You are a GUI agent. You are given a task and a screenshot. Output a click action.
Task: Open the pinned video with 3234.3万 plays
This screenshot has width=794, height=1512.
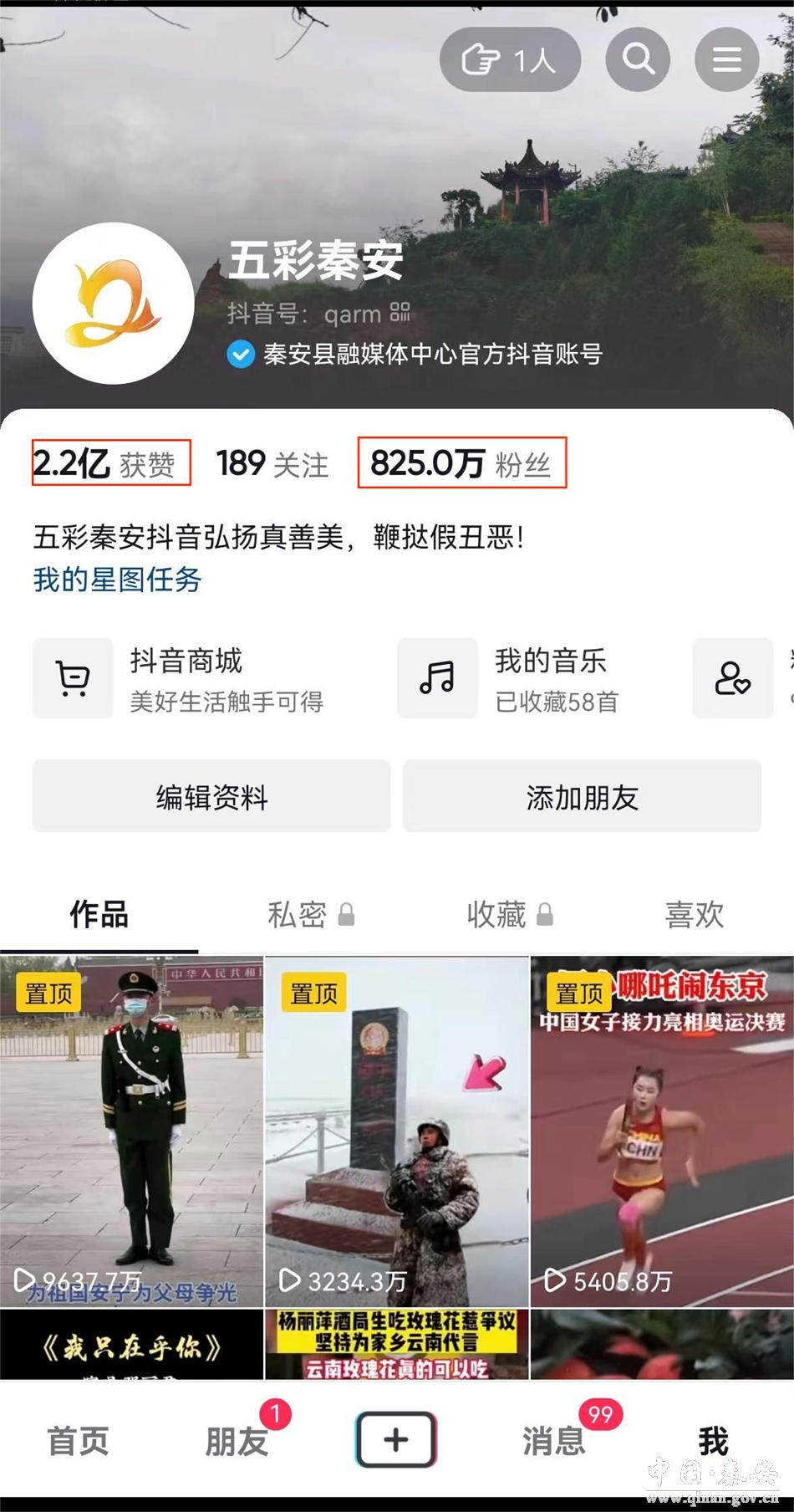tap(397, 1131)
